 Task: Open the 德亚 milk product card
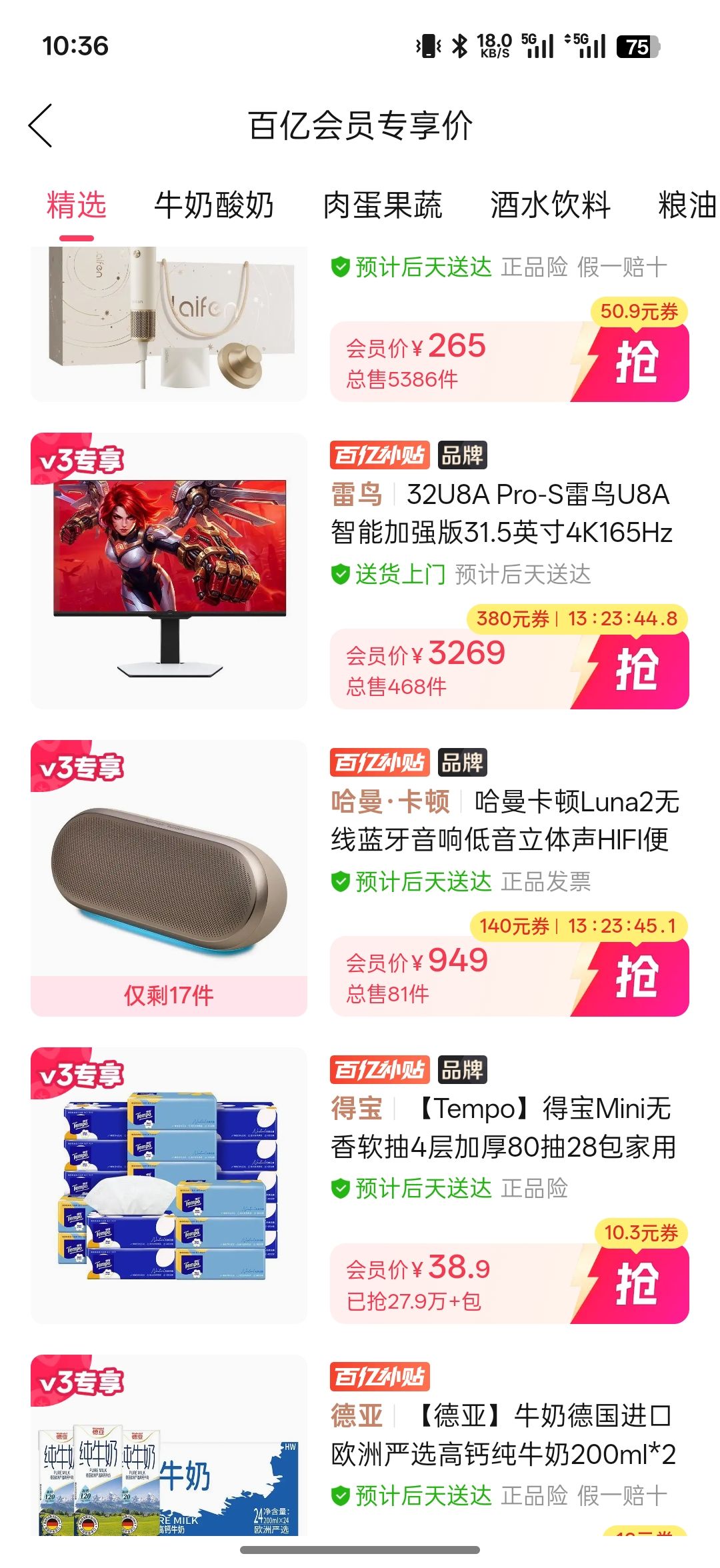tap(360, 1445)
